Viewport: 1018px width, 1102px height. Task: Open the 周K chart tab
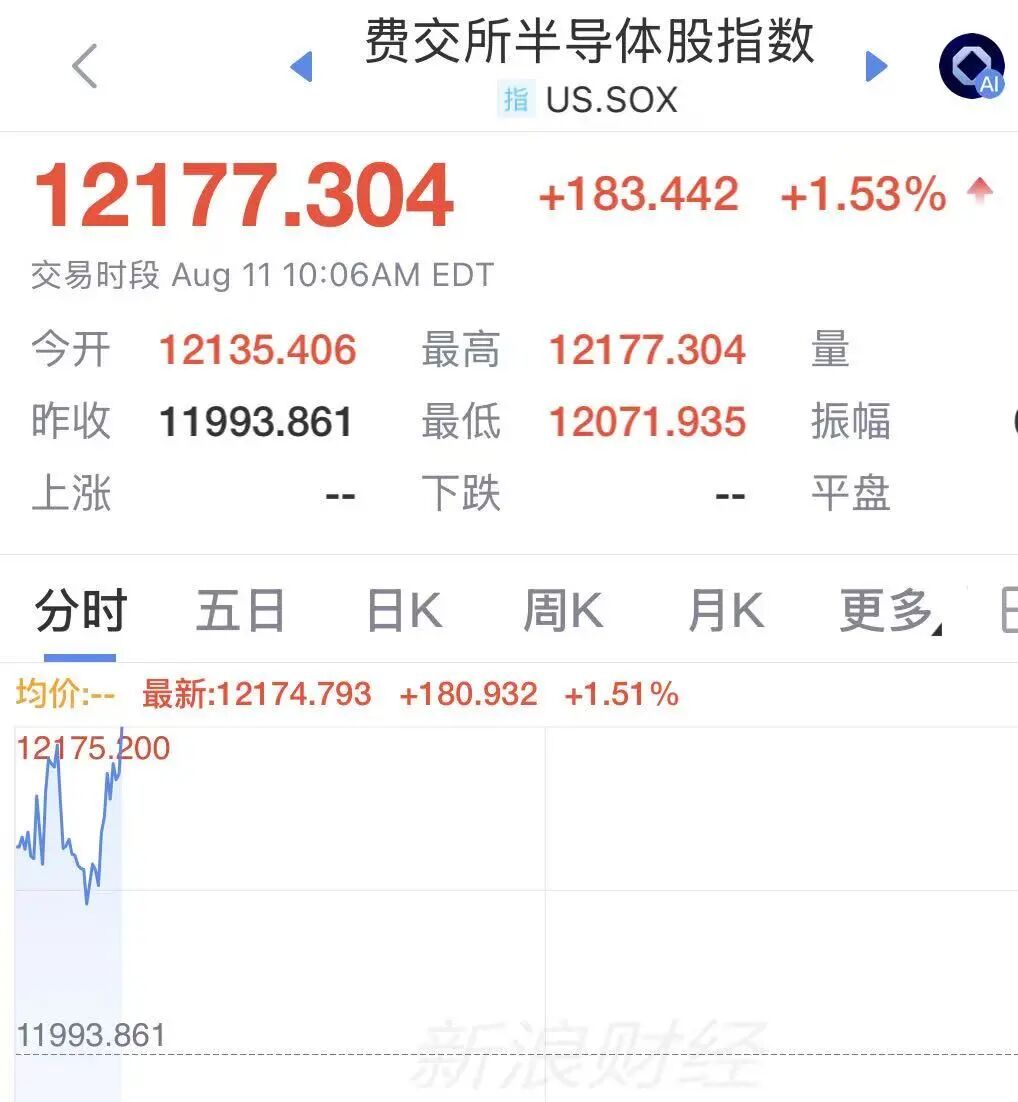point(563,610)
